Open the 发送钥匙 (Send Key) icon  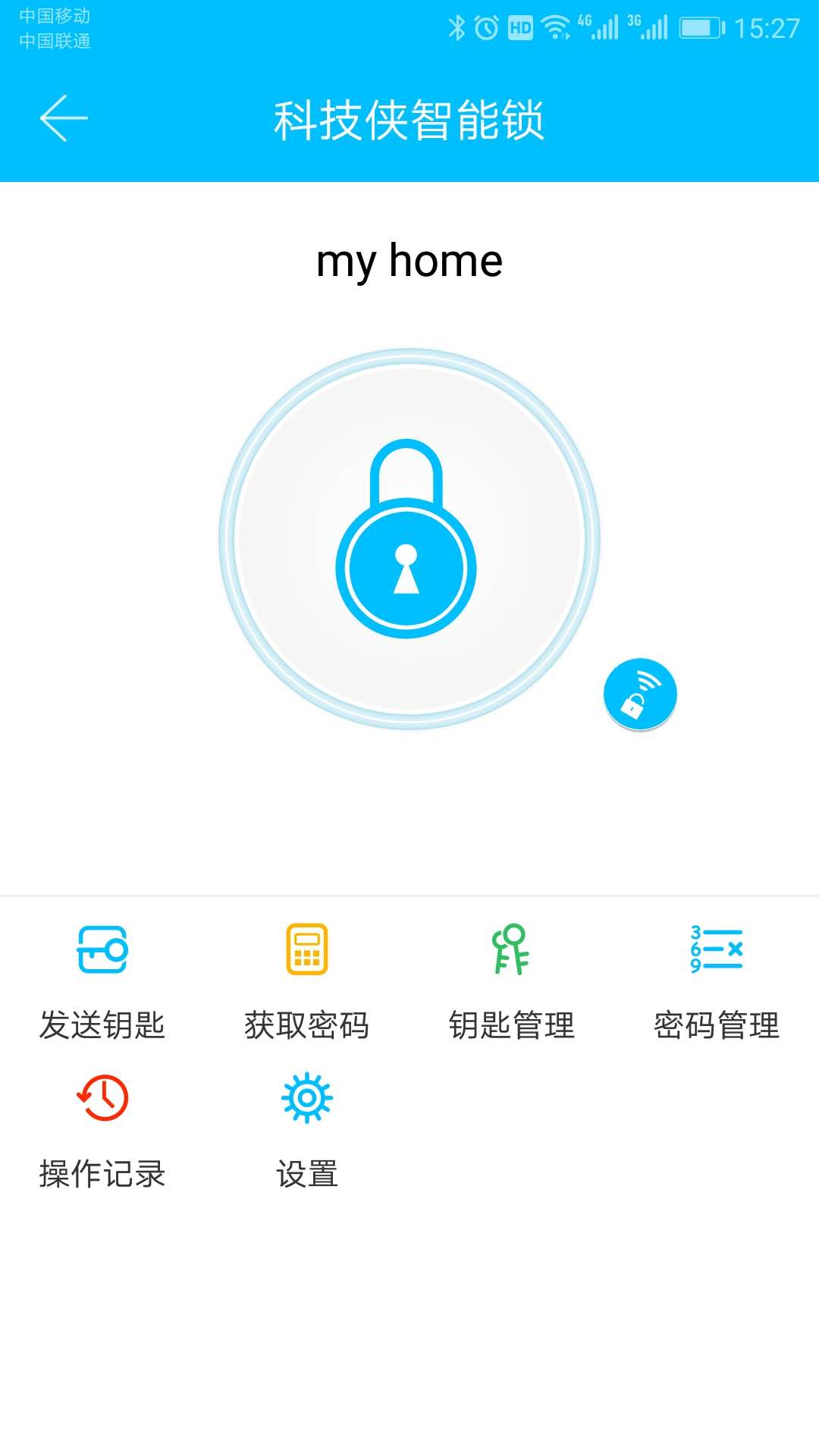[104, 954]
